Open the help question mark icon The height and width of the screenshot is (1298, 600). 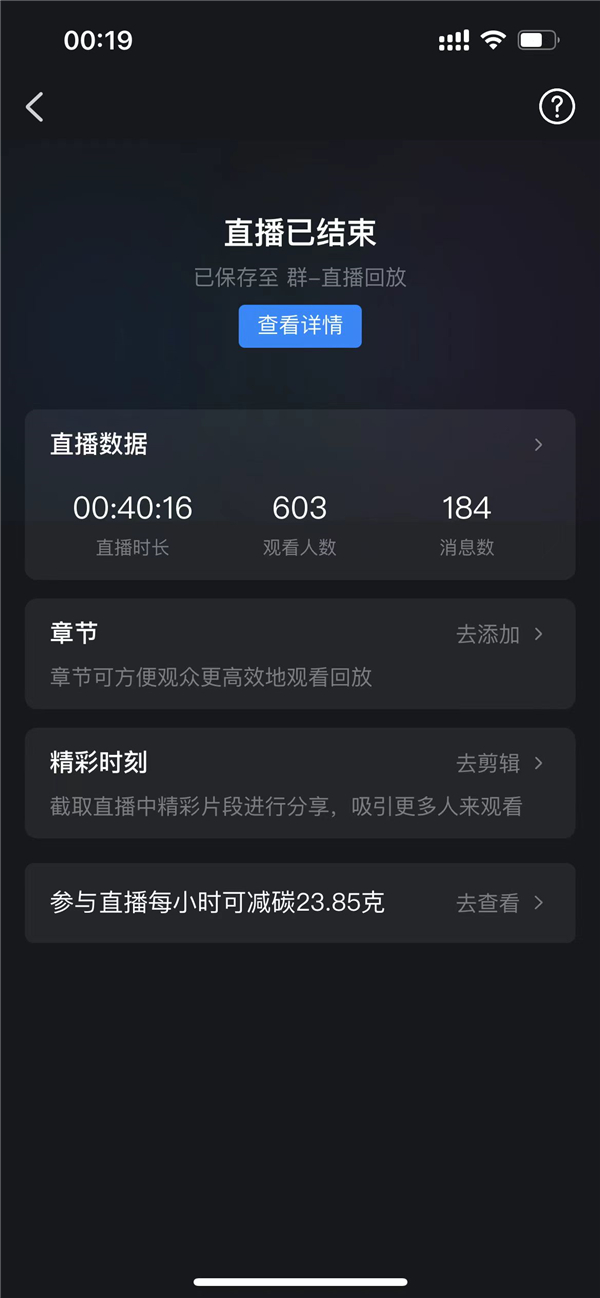[x=557, y=106]
